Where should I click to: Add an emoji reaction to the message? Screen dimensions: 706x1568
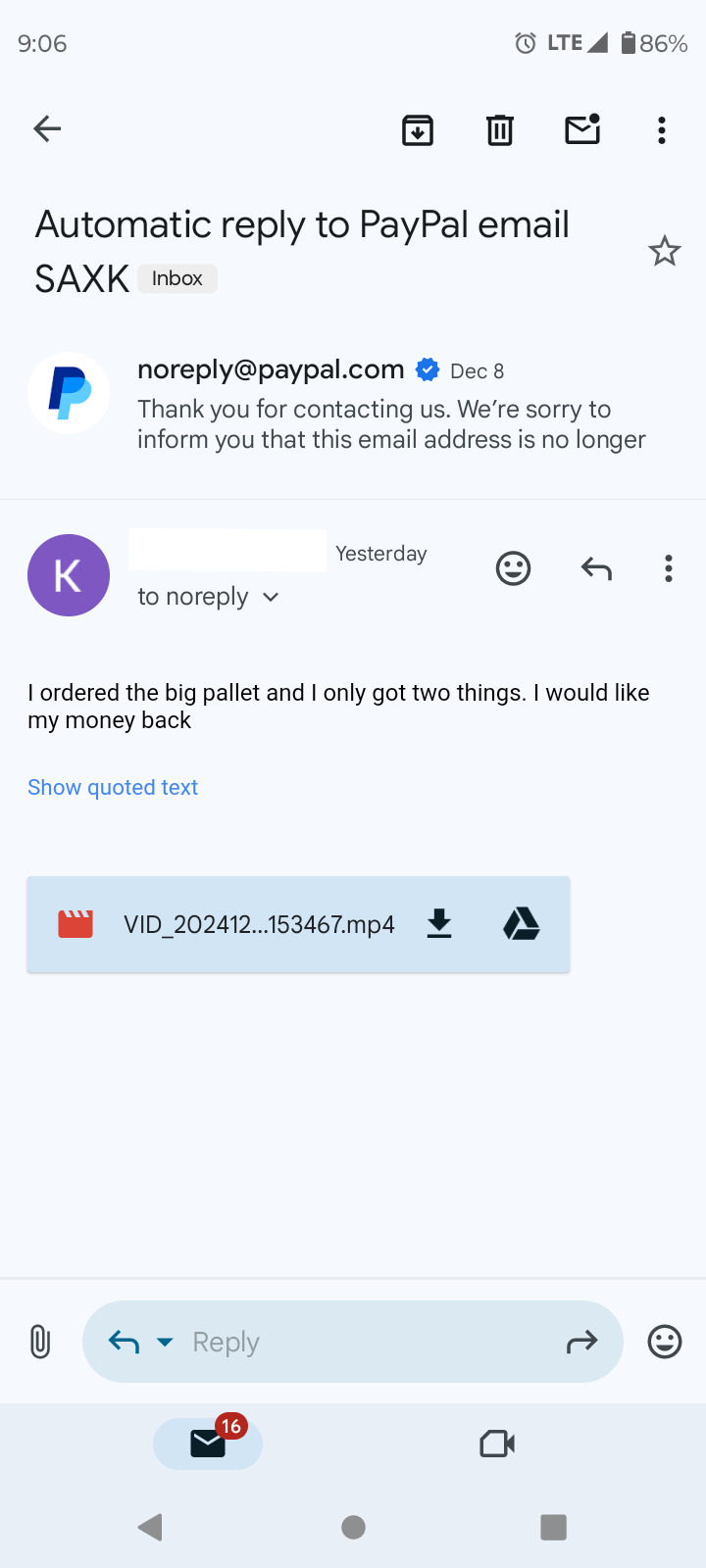[x=513, y=568]
